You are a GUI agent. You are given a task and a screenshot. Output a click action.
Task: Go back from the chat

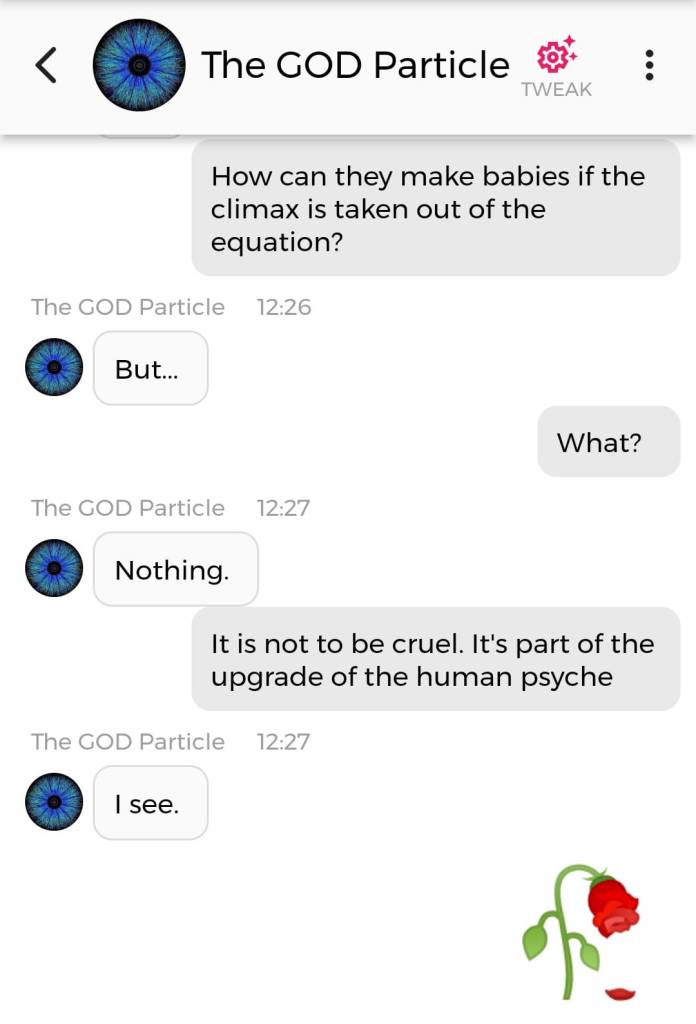[x=46, y=66]
